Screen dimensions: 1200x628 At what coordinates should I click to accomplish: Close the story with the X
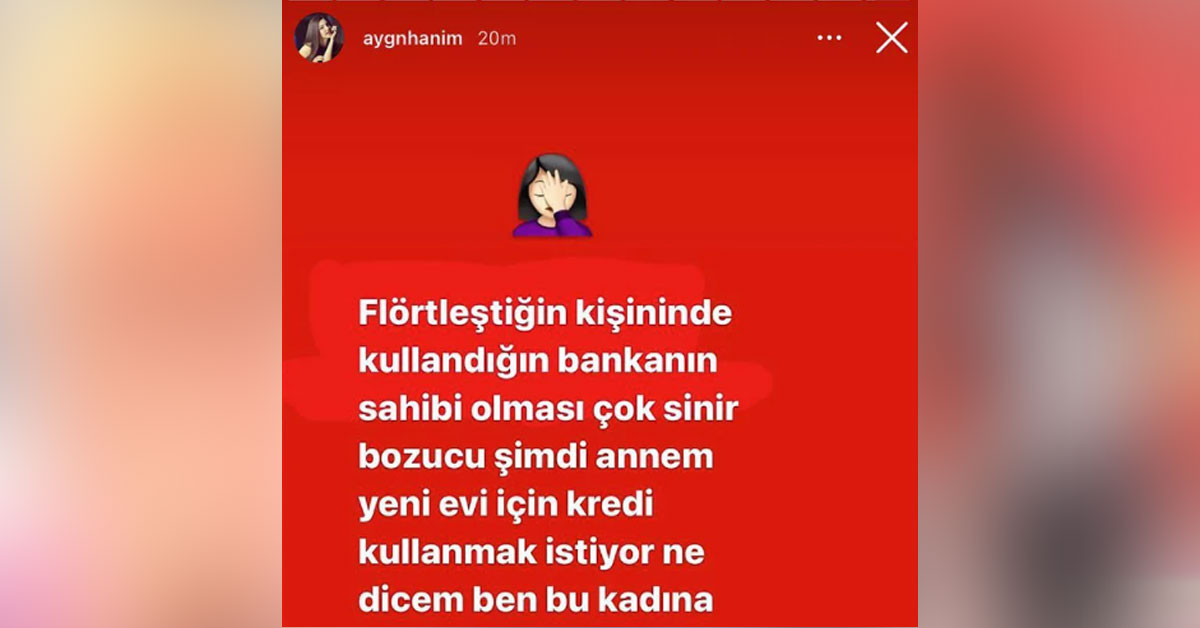(x=891, y=38)
